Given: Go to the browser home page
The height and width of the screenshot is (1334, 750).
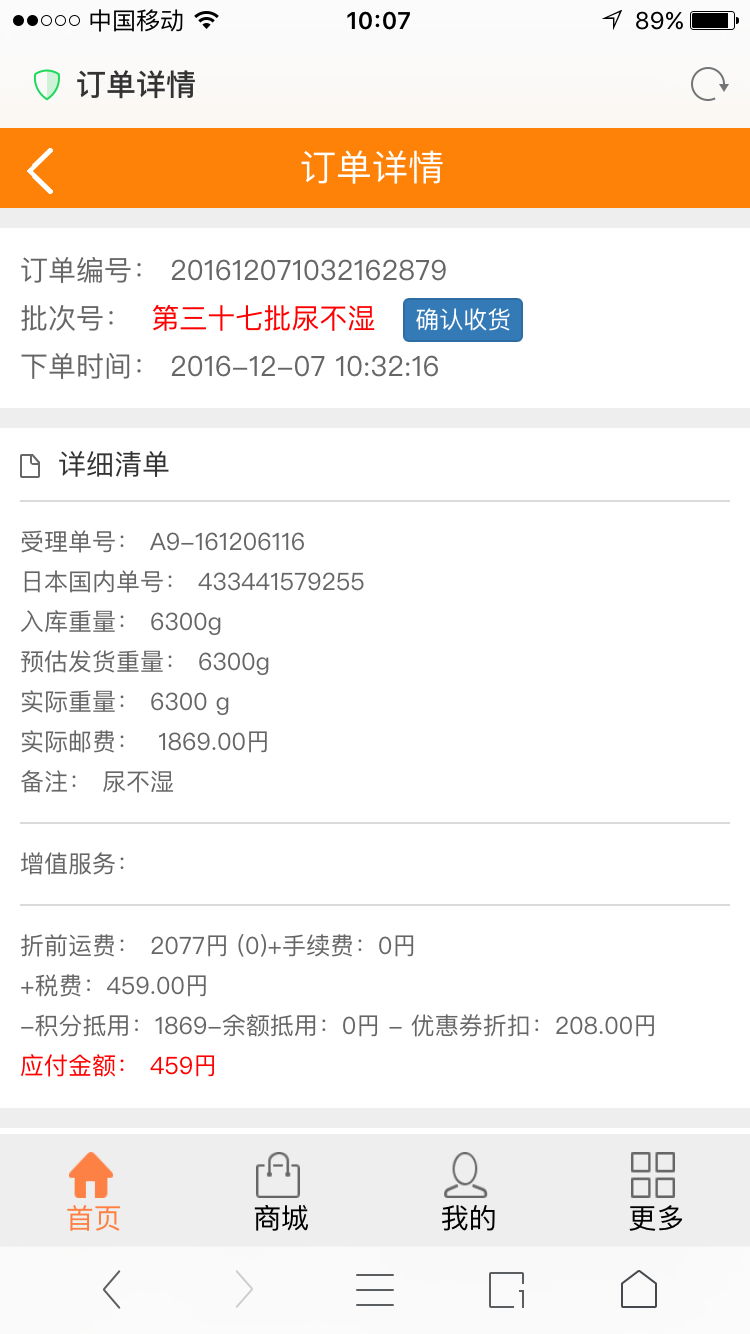Looking at the screenshot, I should pyautogui.click(x=638, y=1290).
